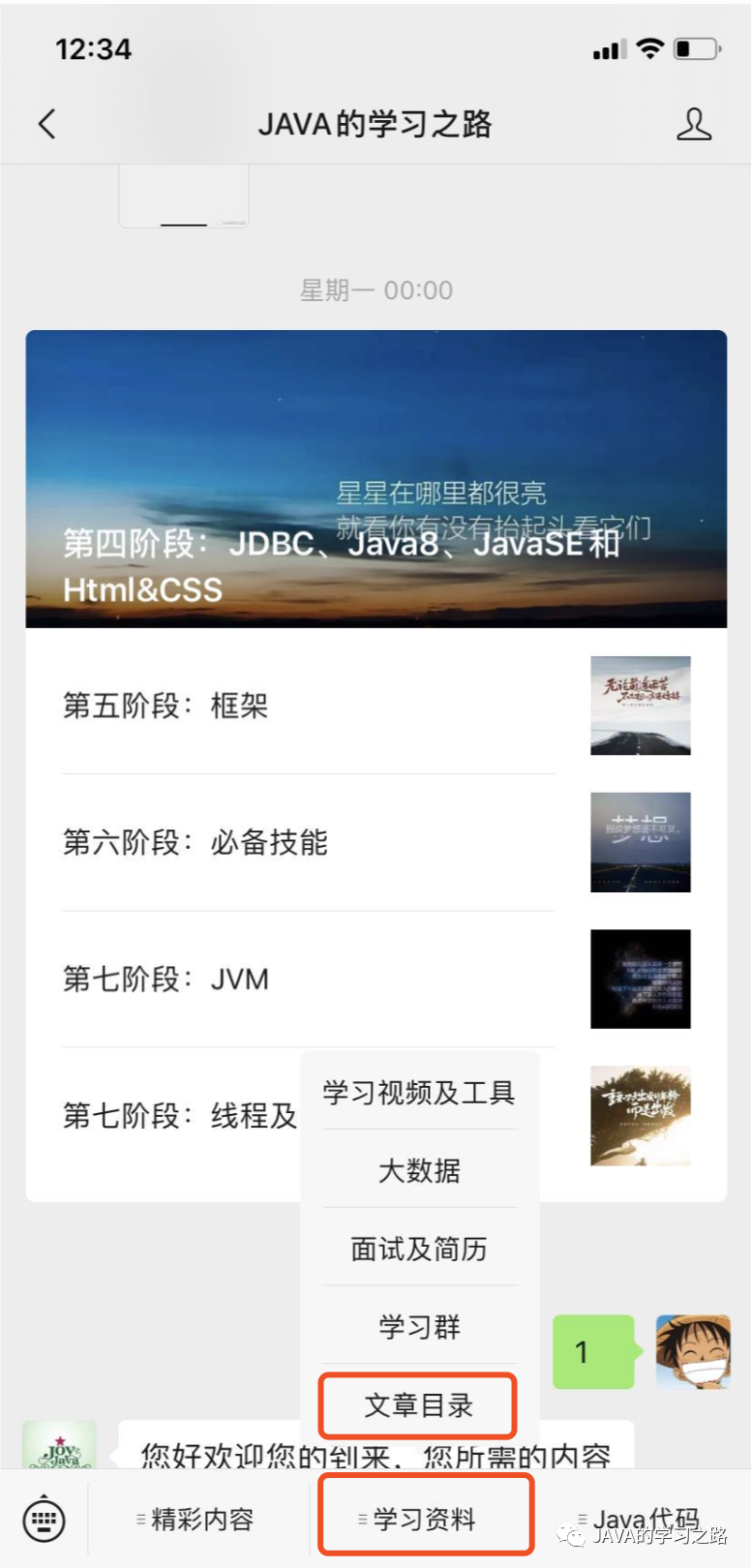Open the account profile icon
Image resolution: width=751 pixels, height=1568 pixels.
coord(693,124)
